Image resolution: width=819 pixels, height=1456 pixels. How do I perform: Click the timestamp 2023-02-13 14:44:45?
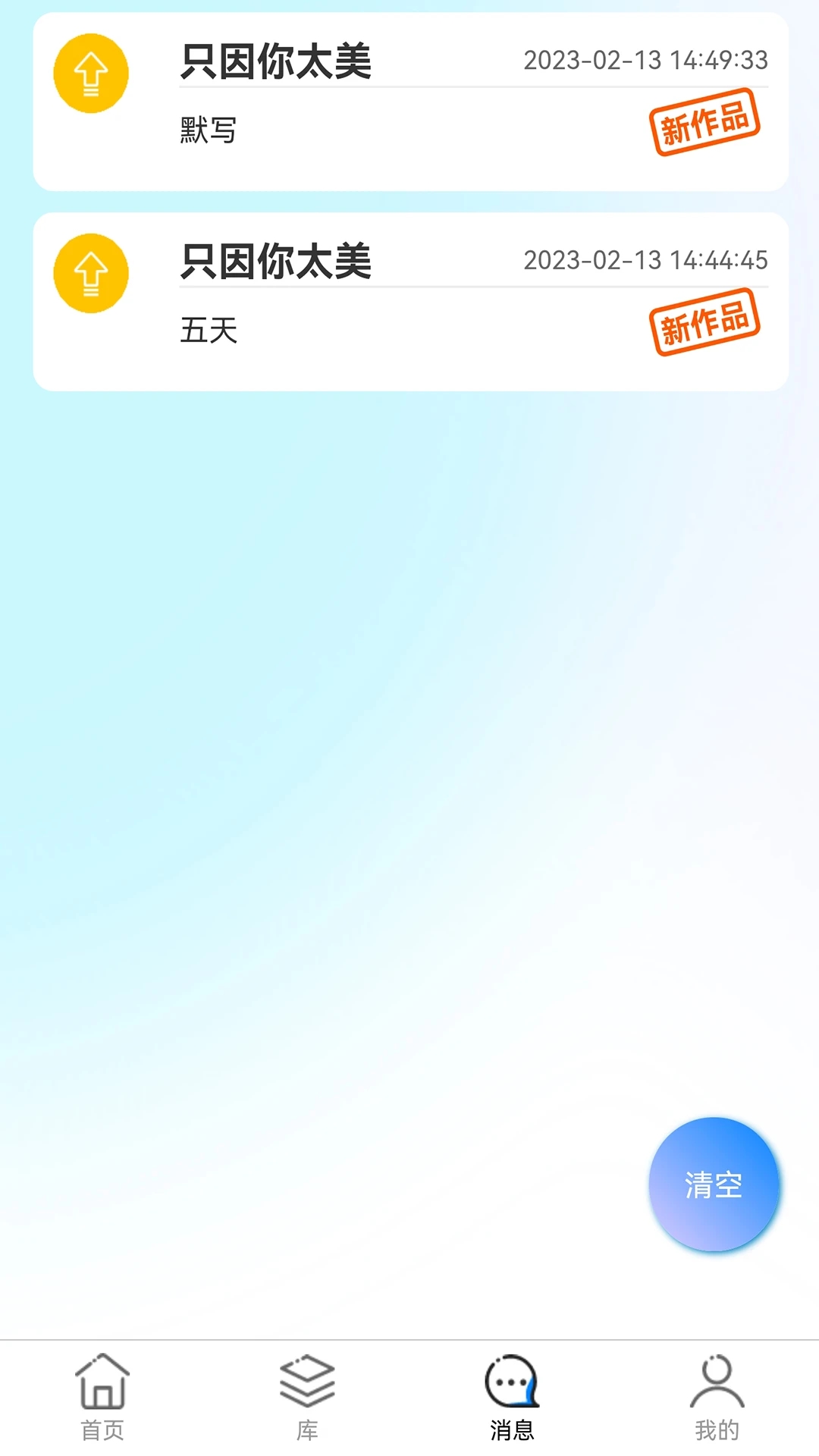tap(645, 261)
